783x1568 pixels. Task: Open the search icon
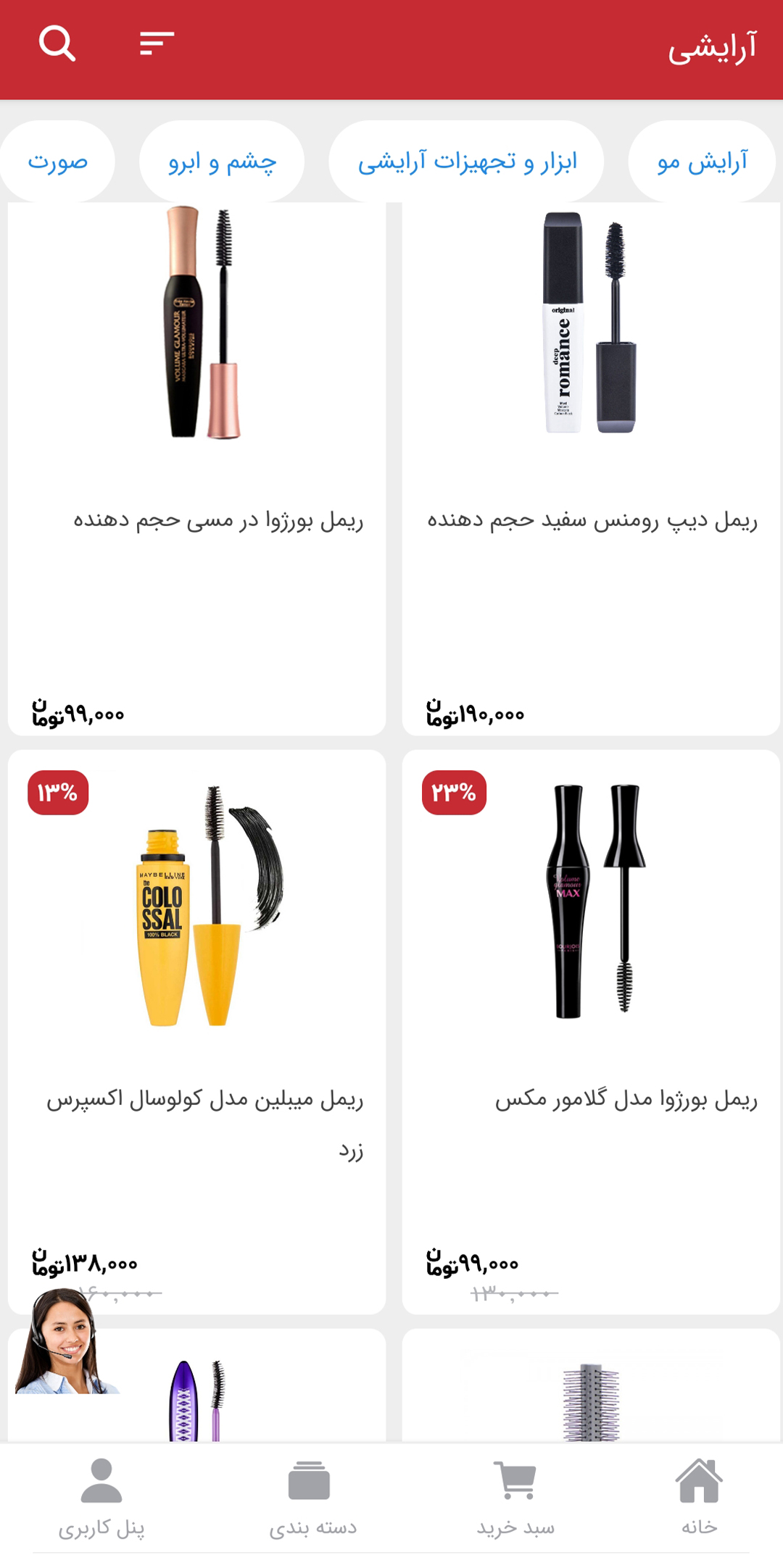[57, 44]
